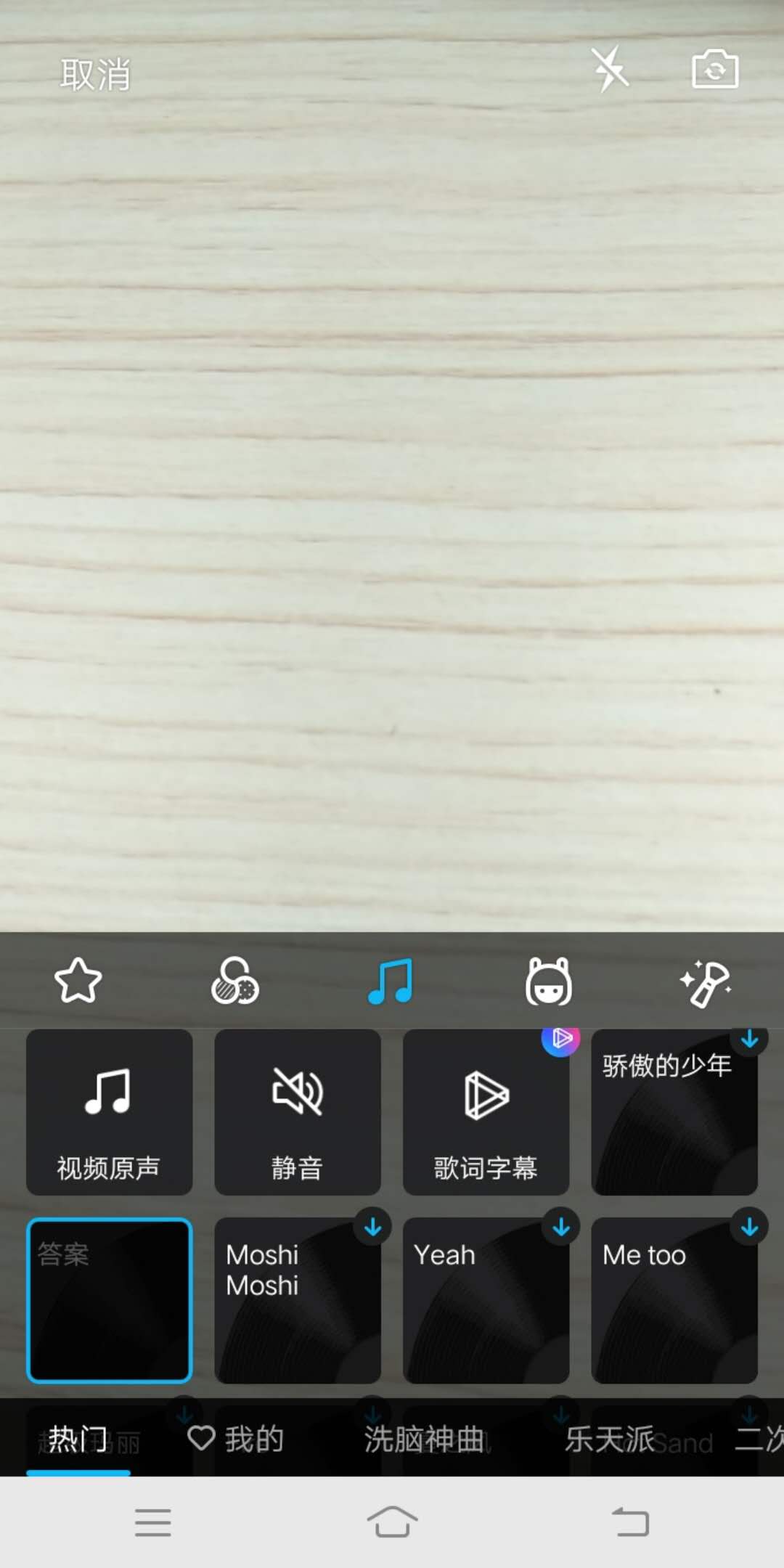The height and width of the screenshot is (1568, 784).
Task: Open the 洗脑神曲 category tab
Action: click(423, 1441)
